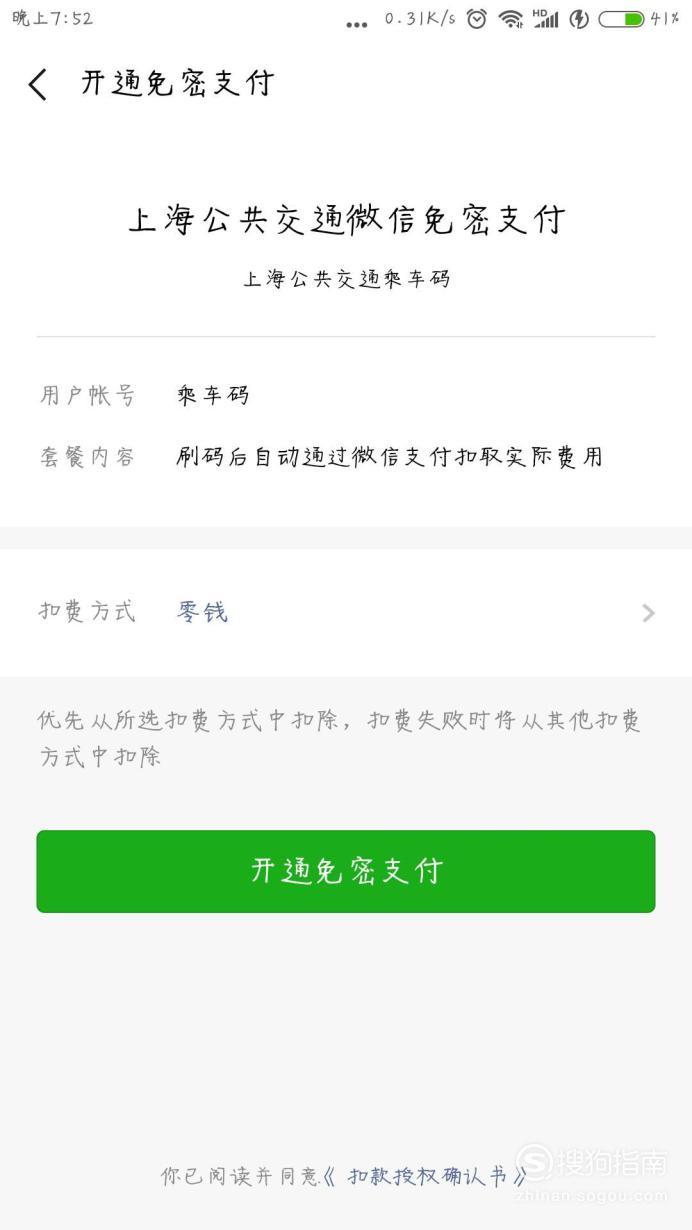Open the 扣款授权确认书 link
The width and height of the screenshot is (692, 1230).
425,1177
